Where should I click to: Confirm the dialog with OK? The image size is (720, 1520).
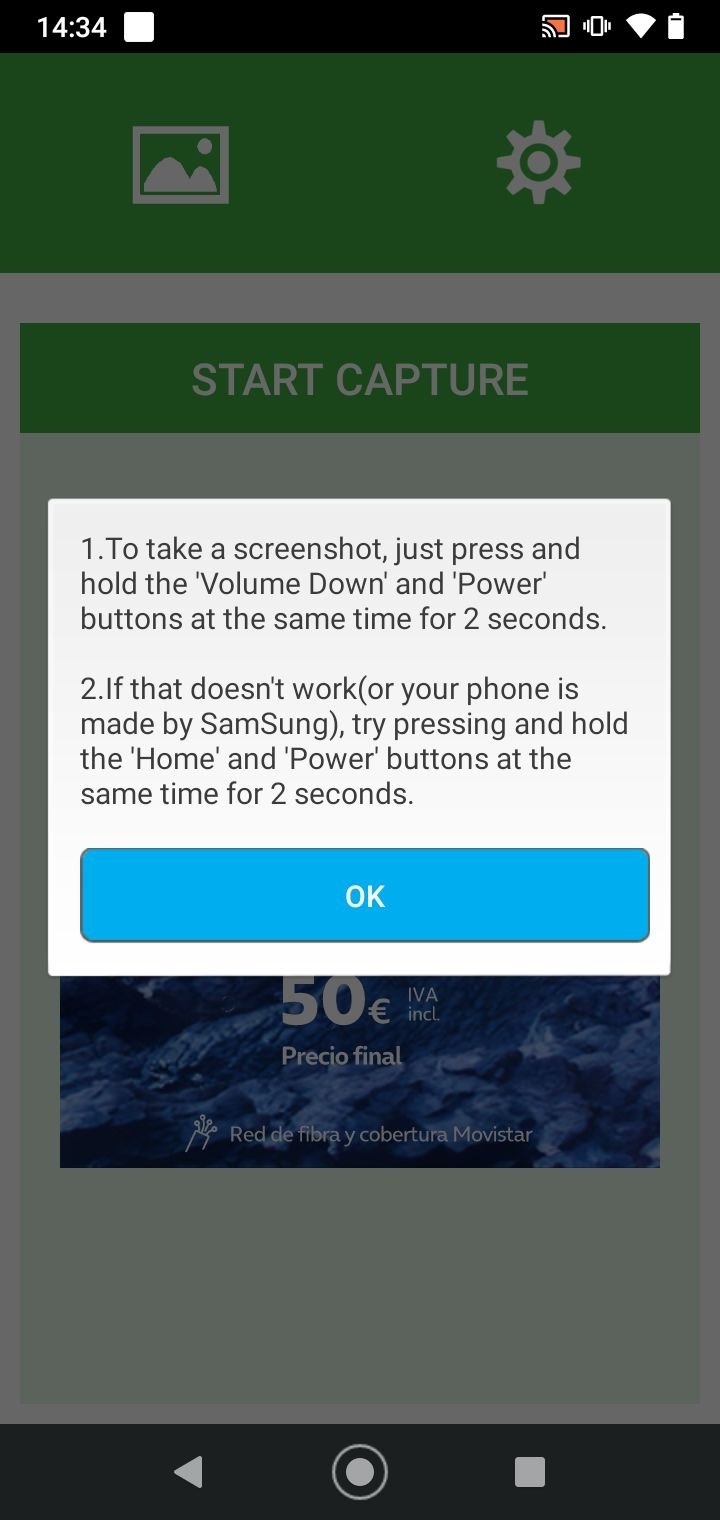point(365,895)
